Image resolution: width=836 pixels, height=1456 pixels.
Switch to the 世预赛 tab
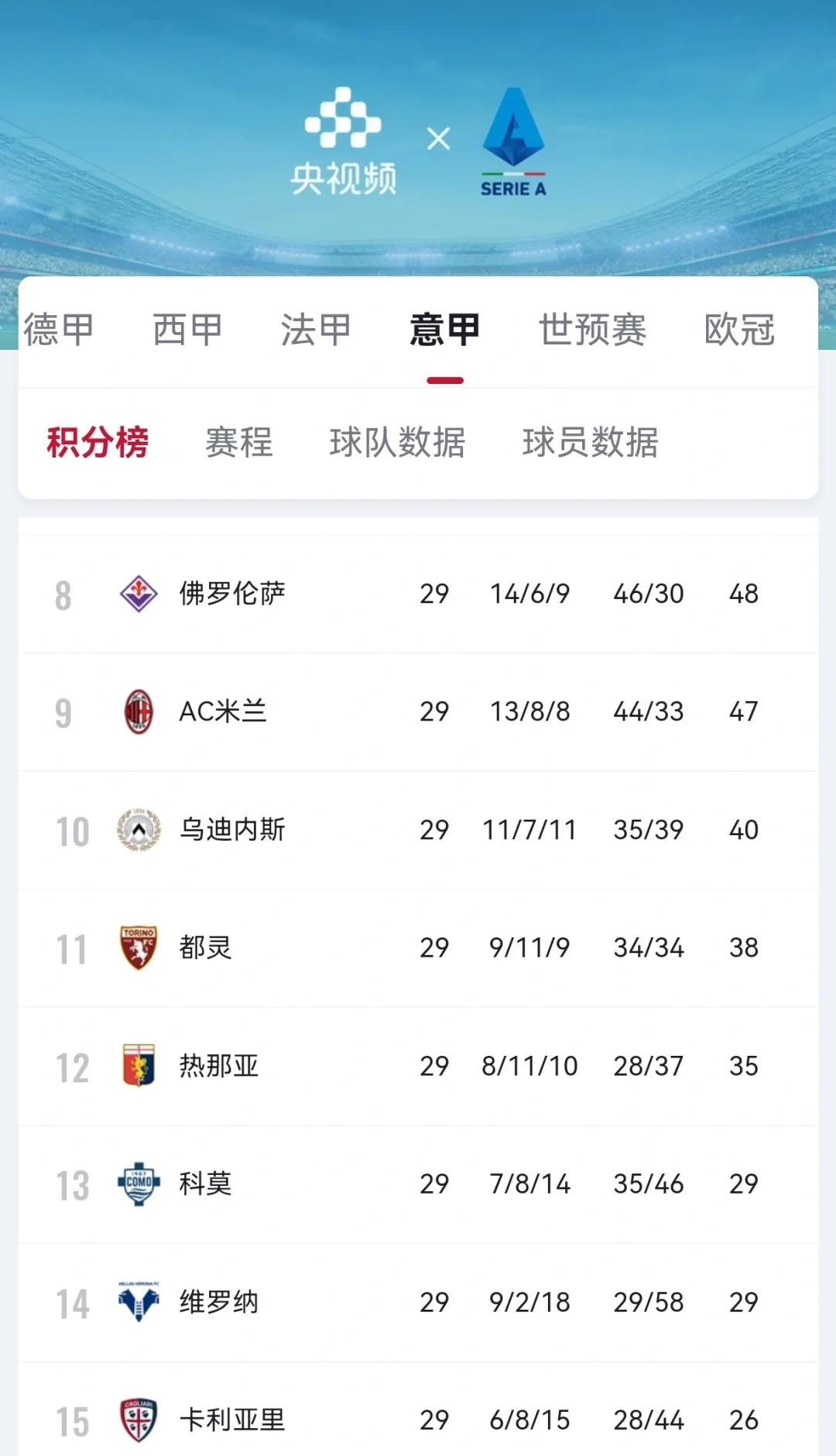click(592, 329)
